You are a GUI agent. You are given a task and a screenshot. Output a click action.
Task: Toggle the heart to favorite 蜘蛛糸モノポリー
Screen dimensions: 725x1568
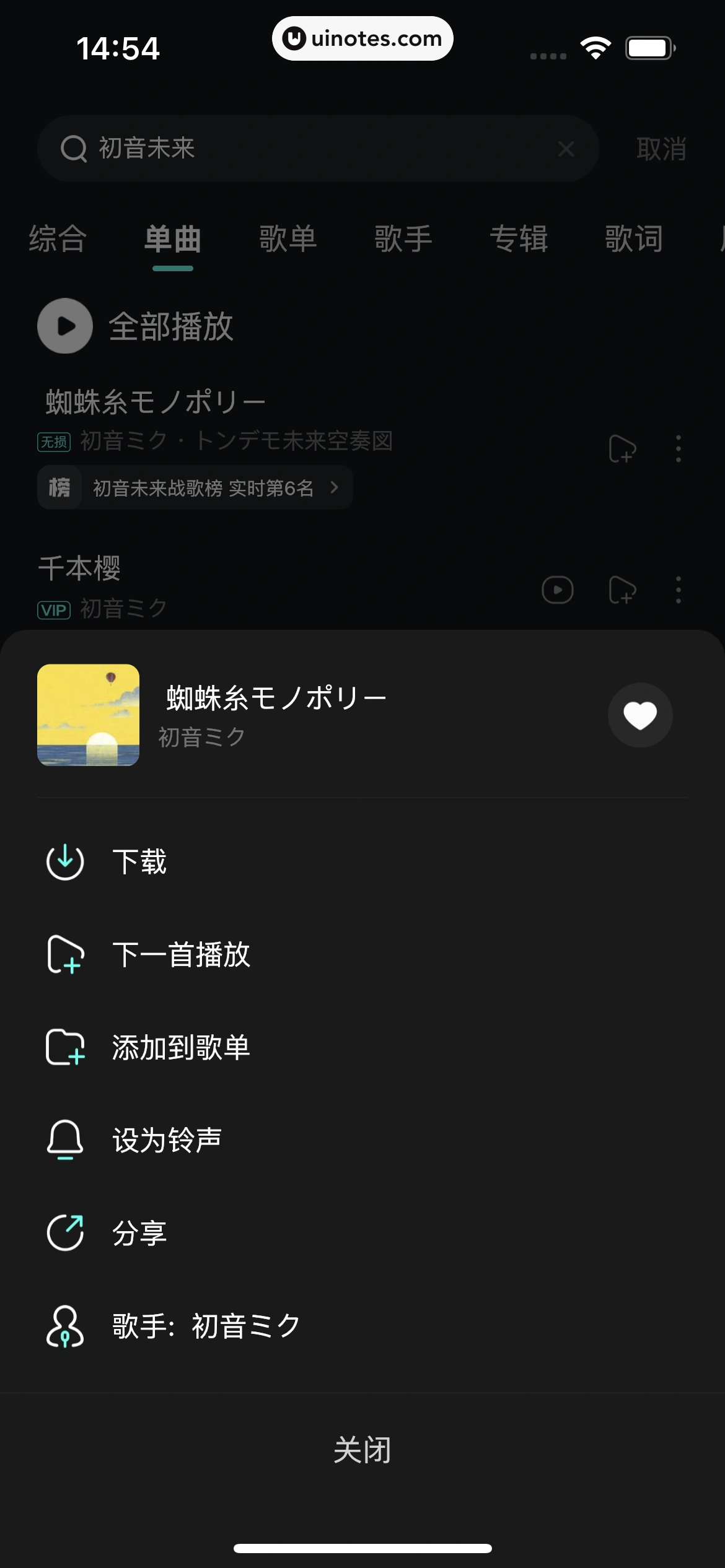click(x=640, y=715)
